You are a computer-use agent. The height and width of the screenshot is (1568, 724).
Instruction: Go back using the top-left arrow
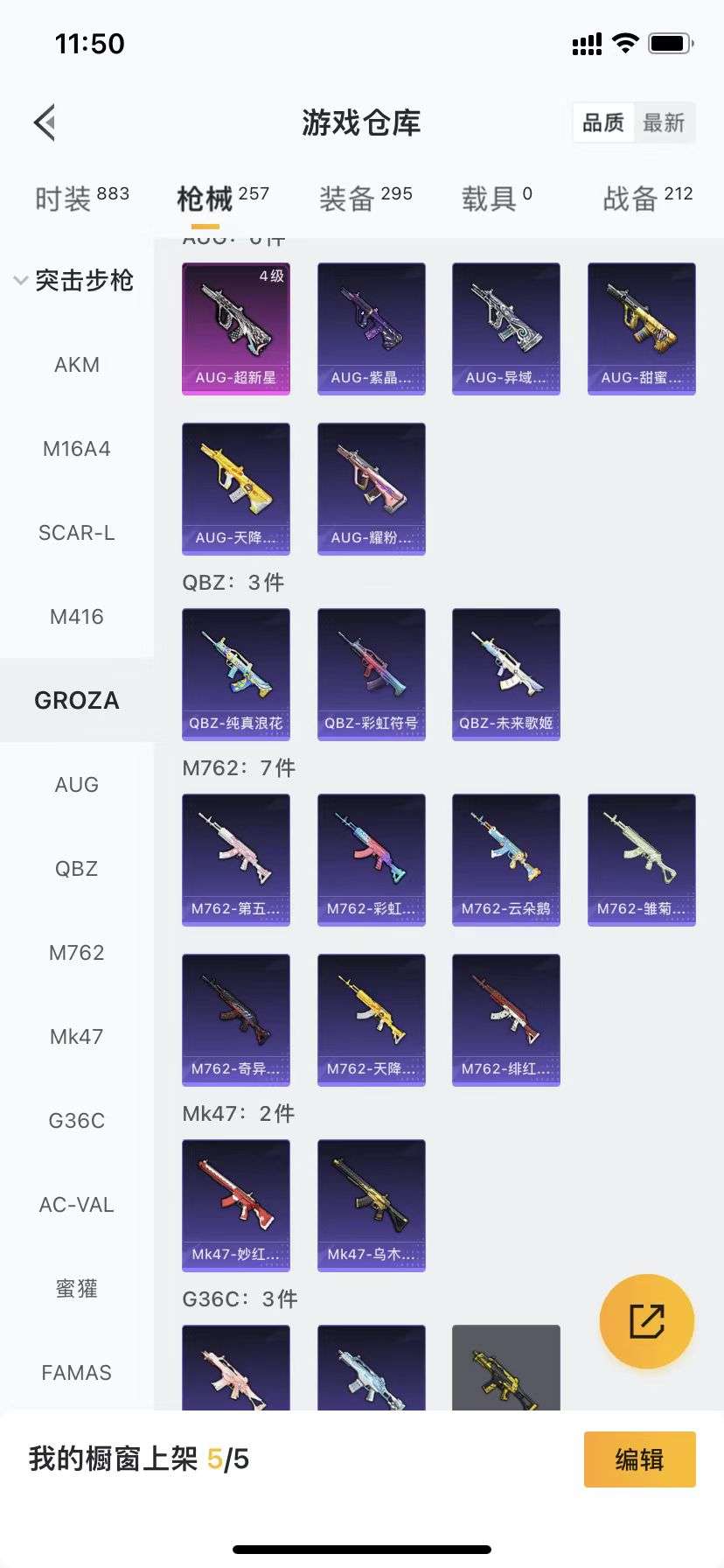(45, 122)
